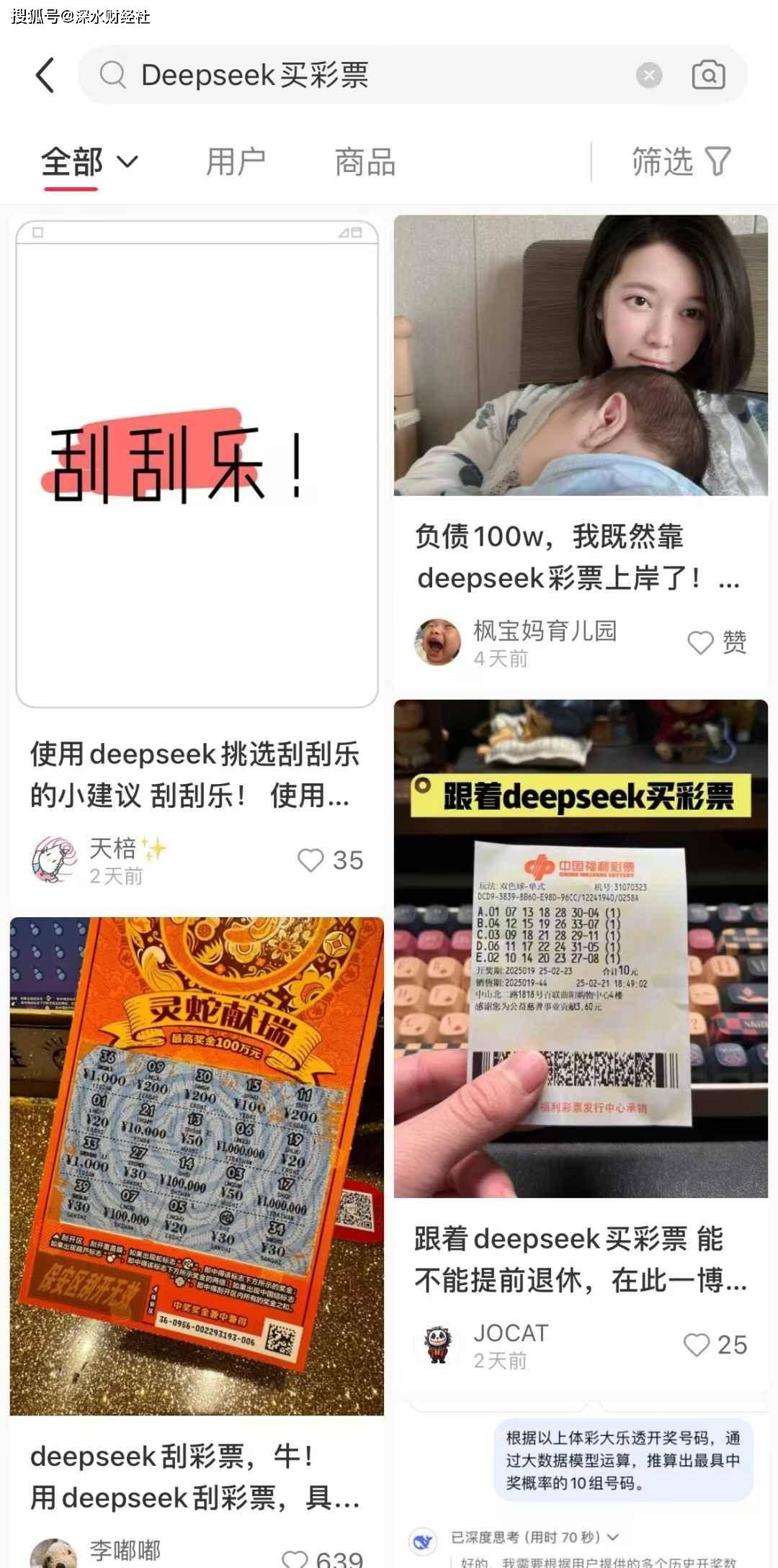Clear the search text
The height and width of the screenshot is (1568, 778).
point(648,75)
